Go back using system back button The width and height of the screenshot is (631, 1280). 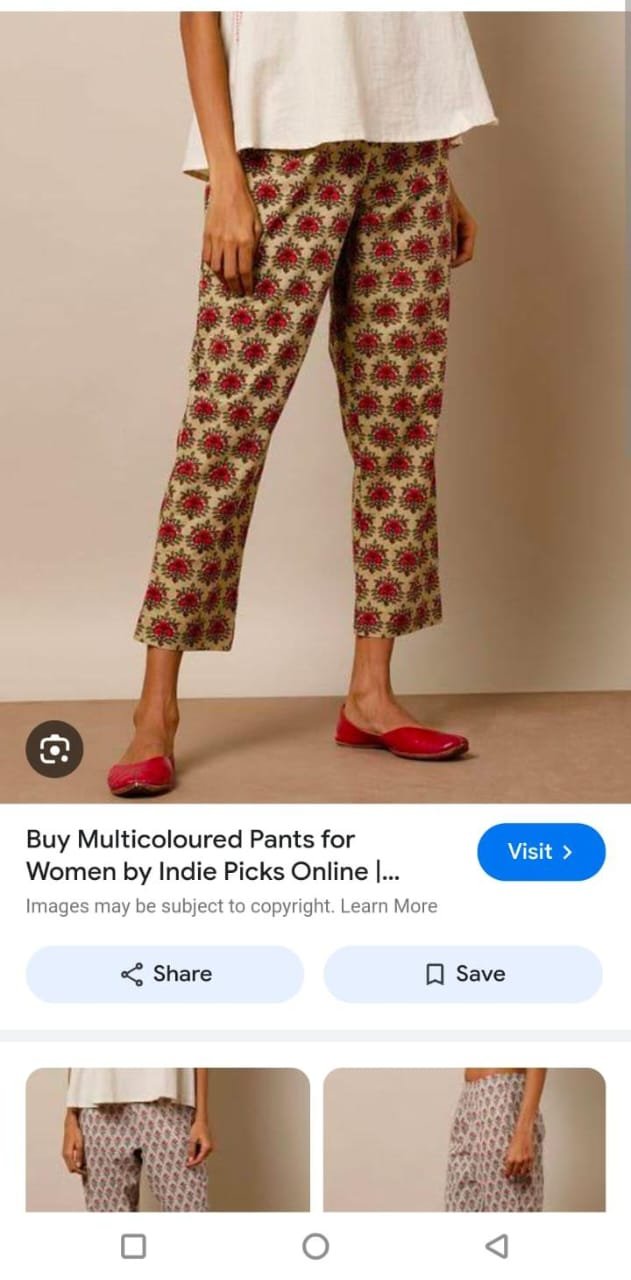(496, 1245)
